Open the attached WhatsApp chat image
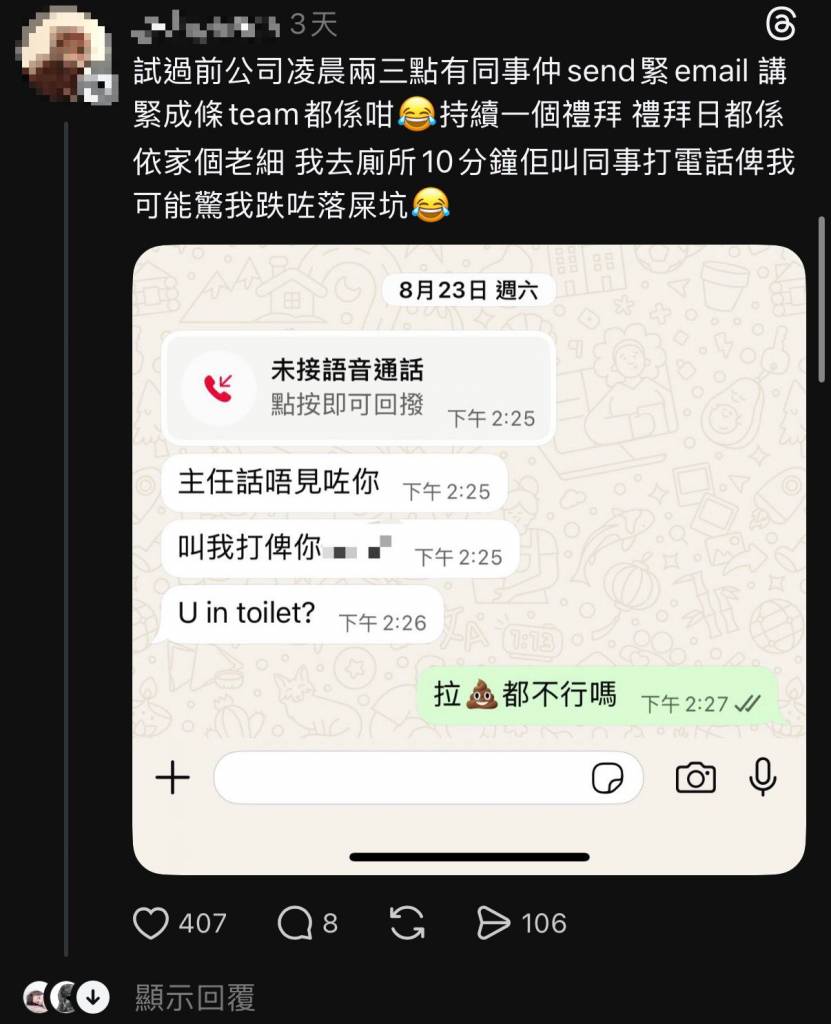 [468, 560]
